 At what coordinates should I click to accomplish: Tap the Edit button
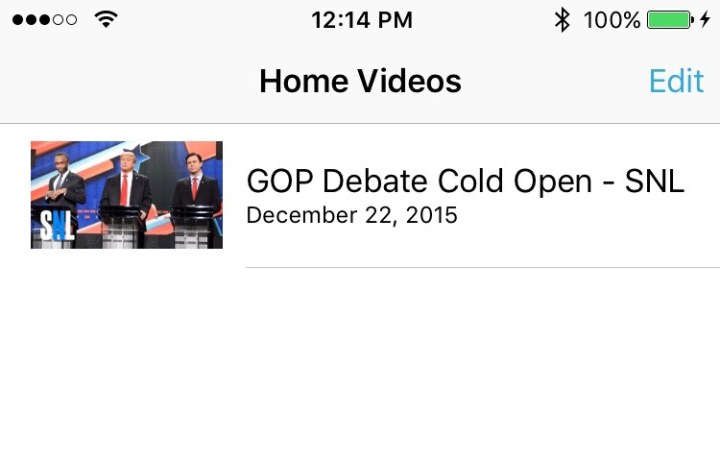pyautogui.click(x=676, y=81)
